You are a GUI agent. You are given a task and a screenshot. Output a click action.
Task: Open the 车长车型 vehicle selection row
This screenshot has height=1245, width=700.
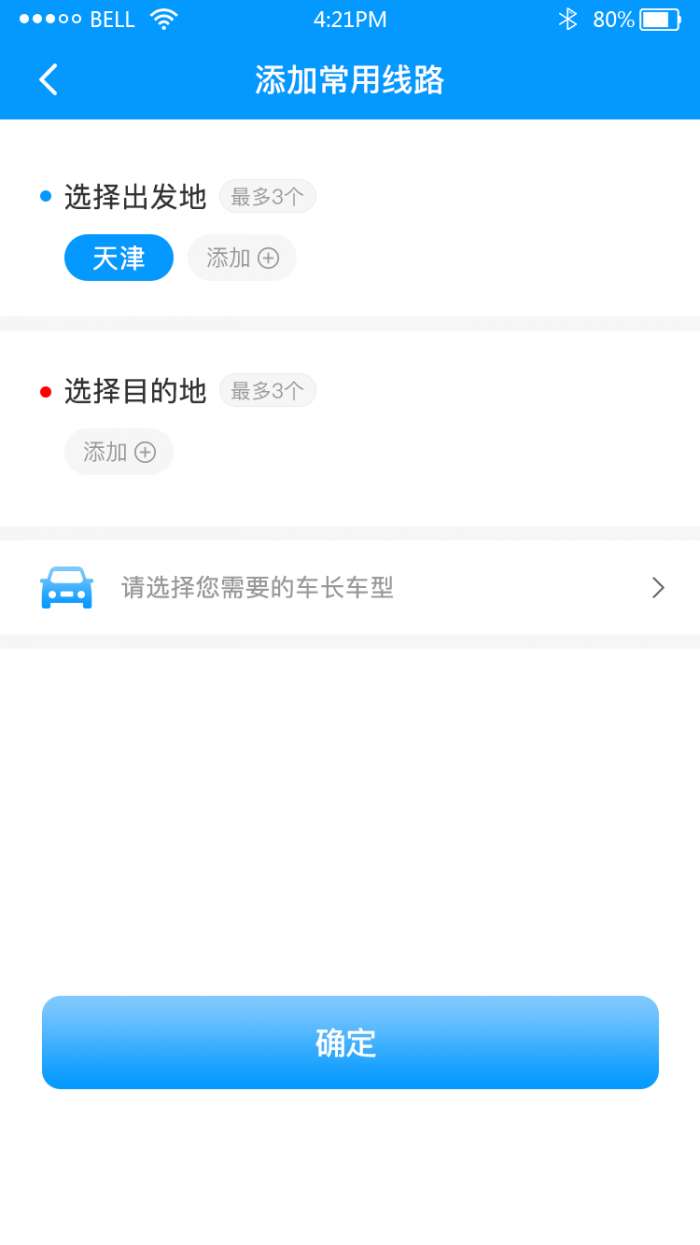click(350, 588)
